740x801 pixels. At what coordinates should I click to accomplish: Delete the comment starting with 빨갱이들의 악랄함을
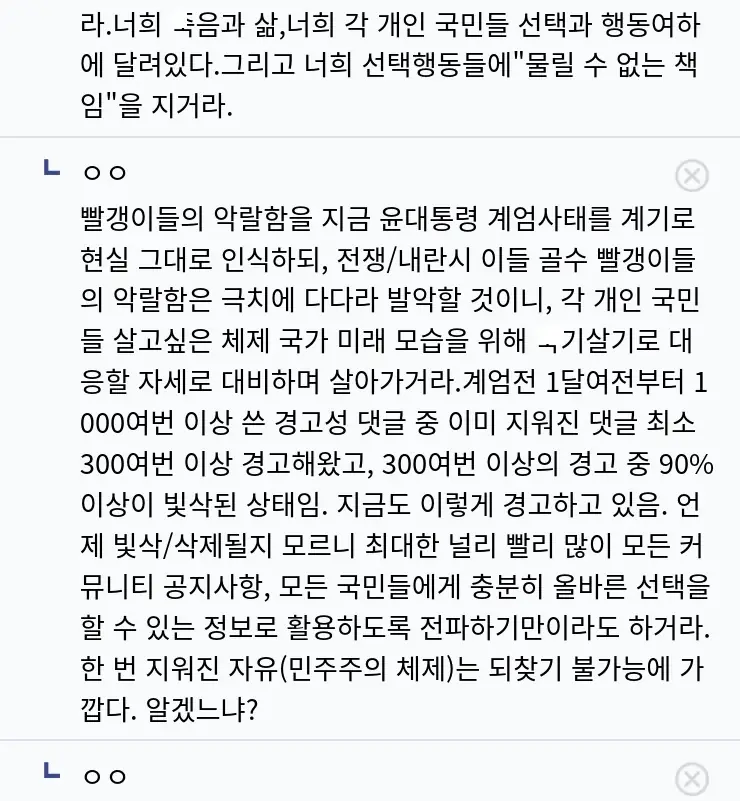point(692,176)
